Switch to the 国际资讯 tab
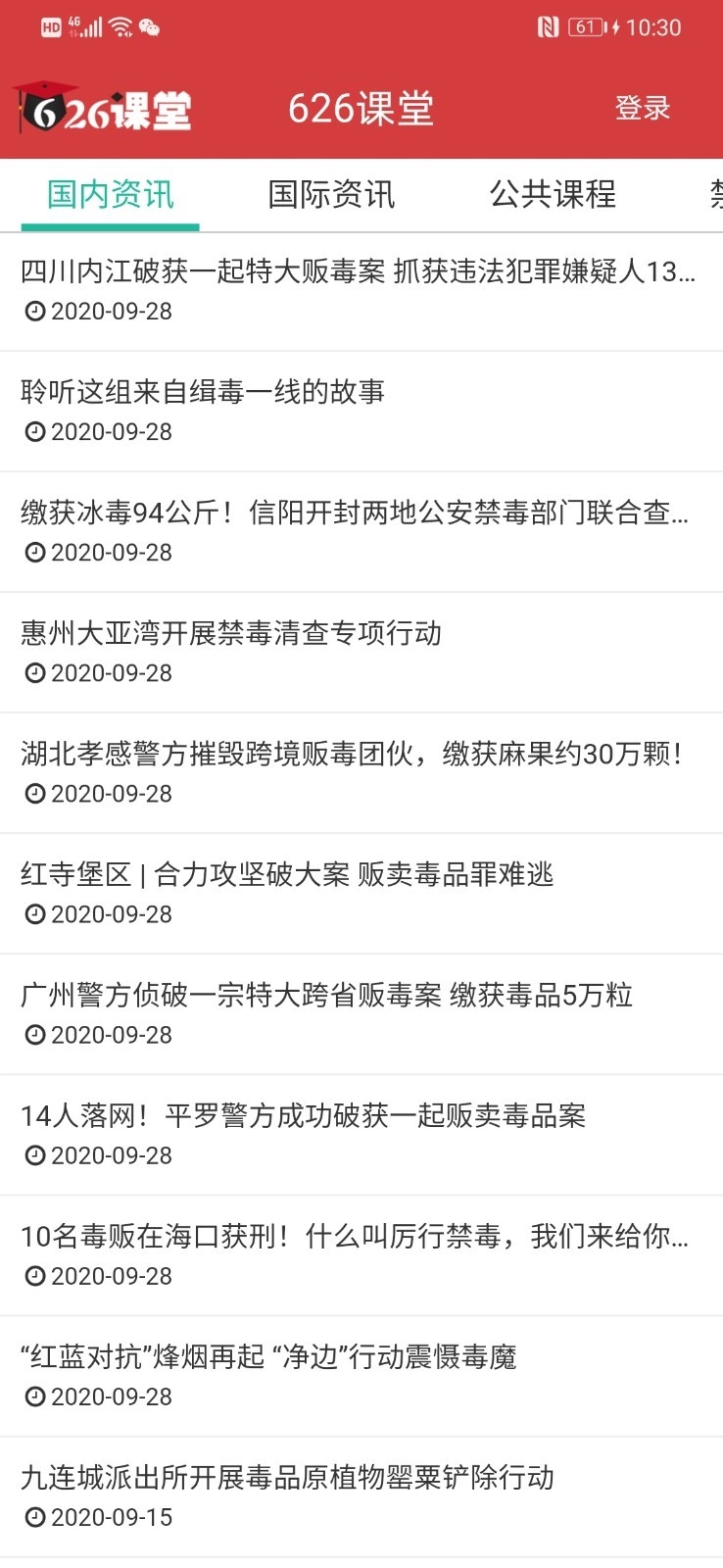The width and height of the screenshot is (723, 1568). (x=331, y=195)
